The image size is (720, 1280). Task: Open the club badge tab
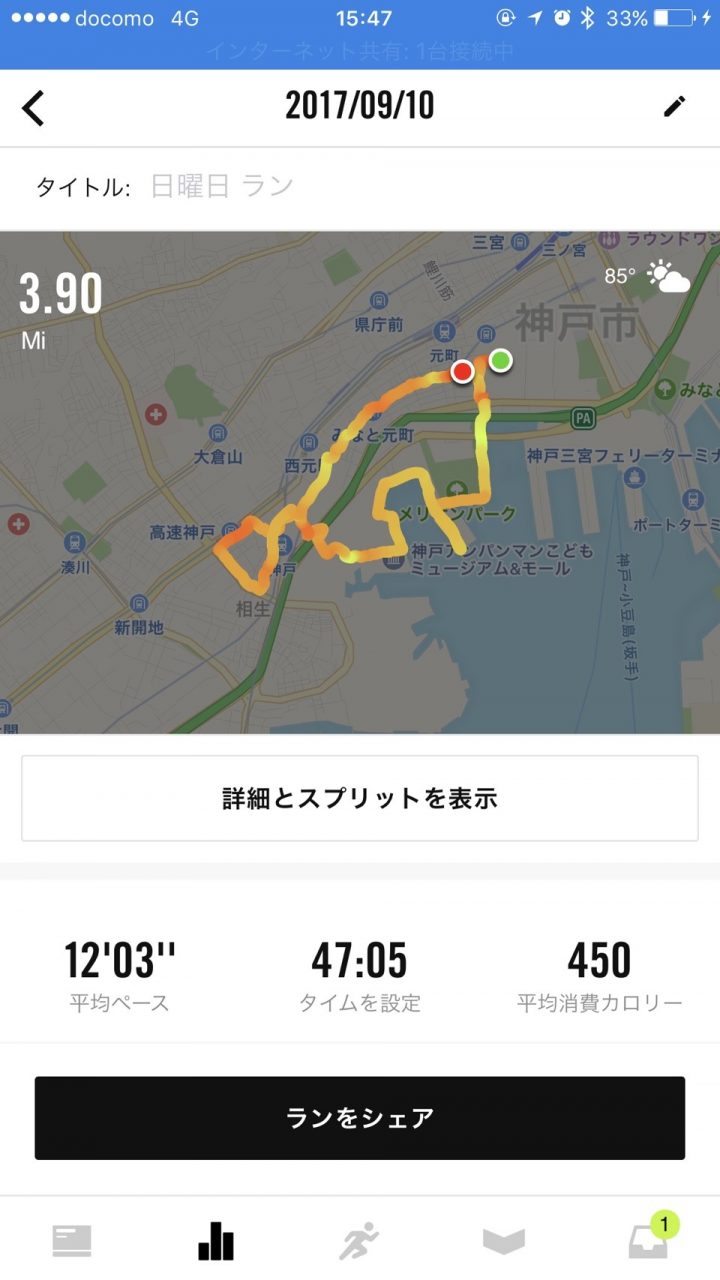pos(504,1241)
